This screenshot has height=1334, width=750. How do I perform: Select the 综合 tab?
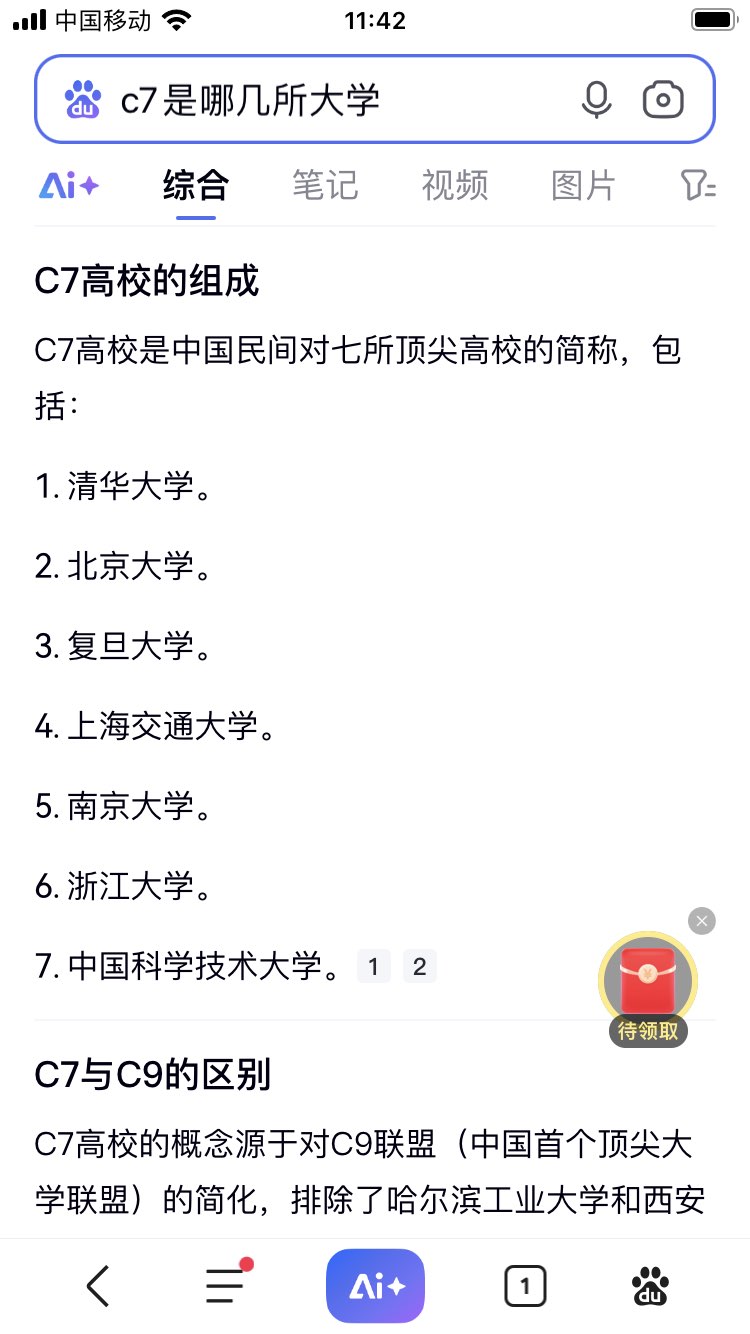tap(196, 185)
